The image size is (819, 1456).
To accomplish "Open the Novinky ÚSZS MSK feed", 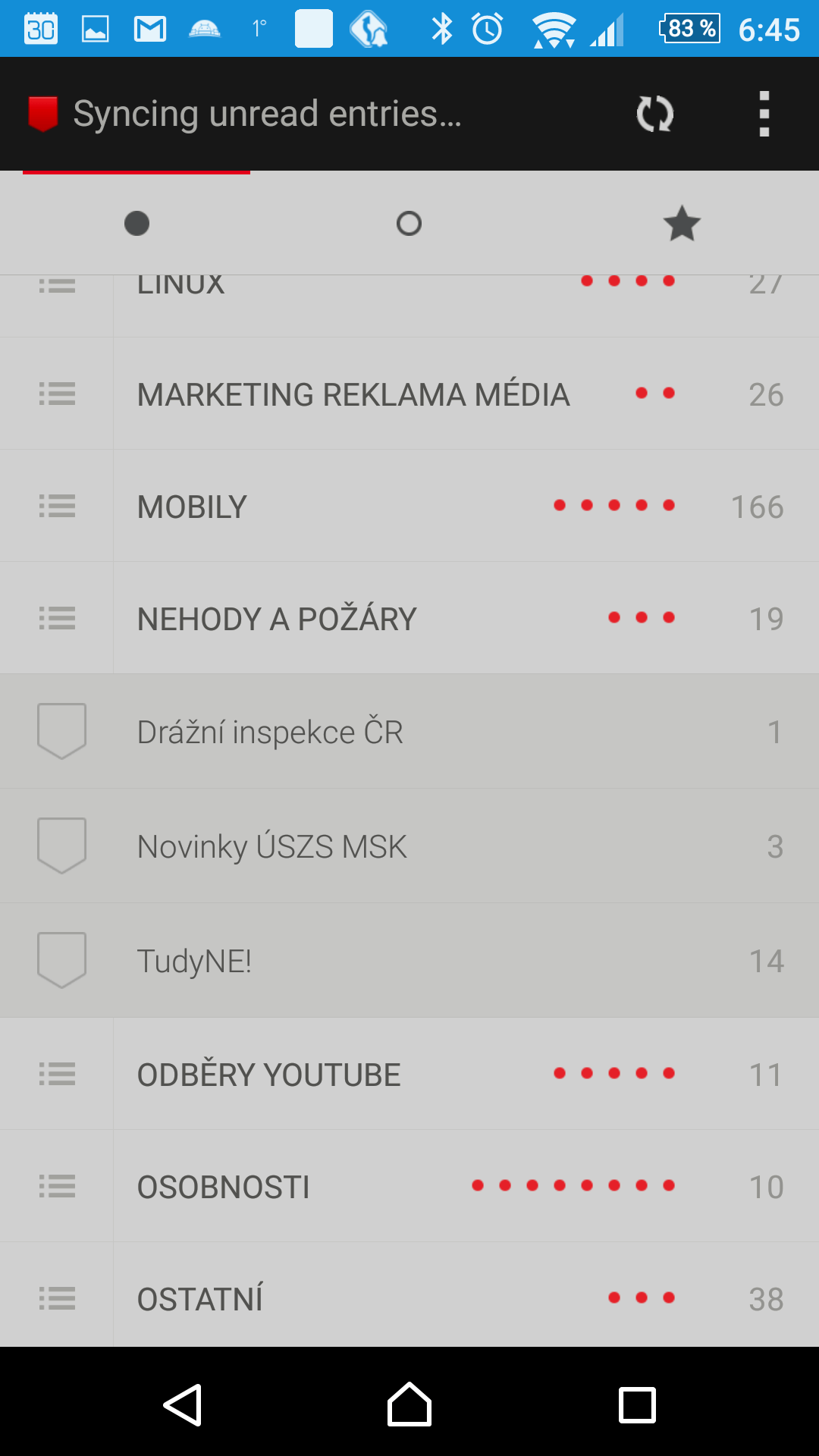I will [x=409, y=846].
